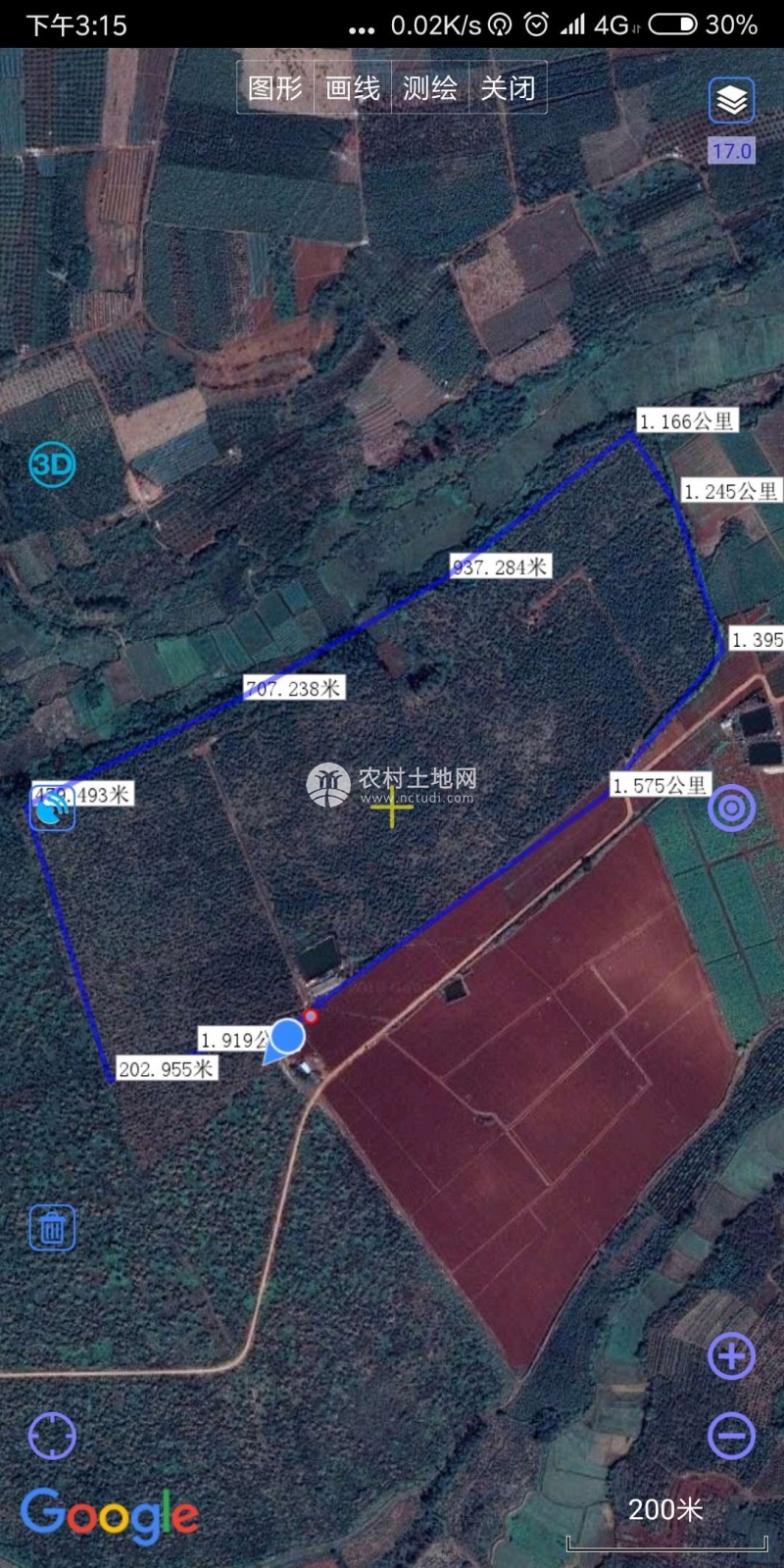Open the map layers selector
784x1568 pixels.
(731, 101)
